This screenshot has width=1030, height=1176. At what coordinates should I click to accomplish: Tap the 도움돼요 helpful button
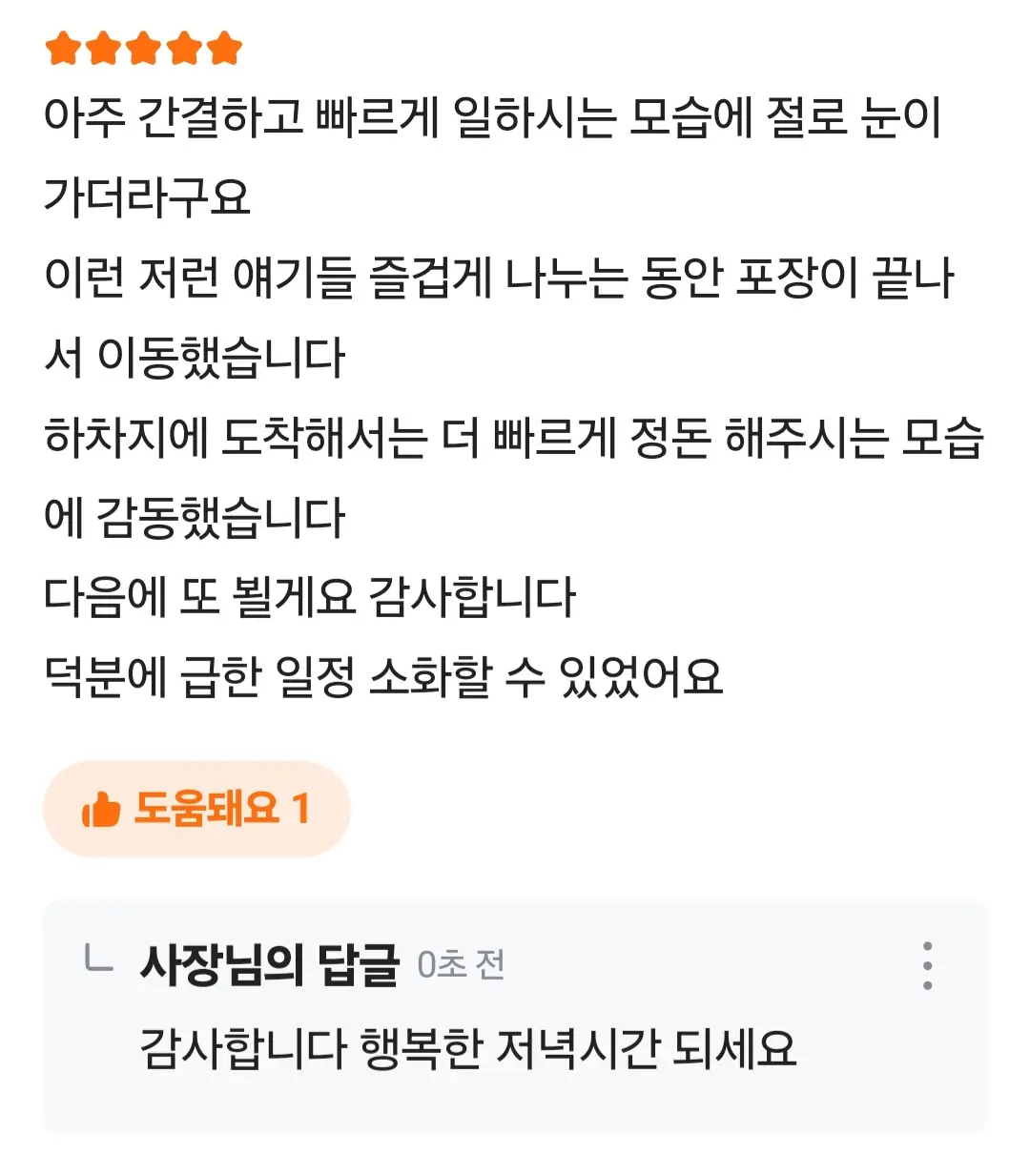(196, 809)
